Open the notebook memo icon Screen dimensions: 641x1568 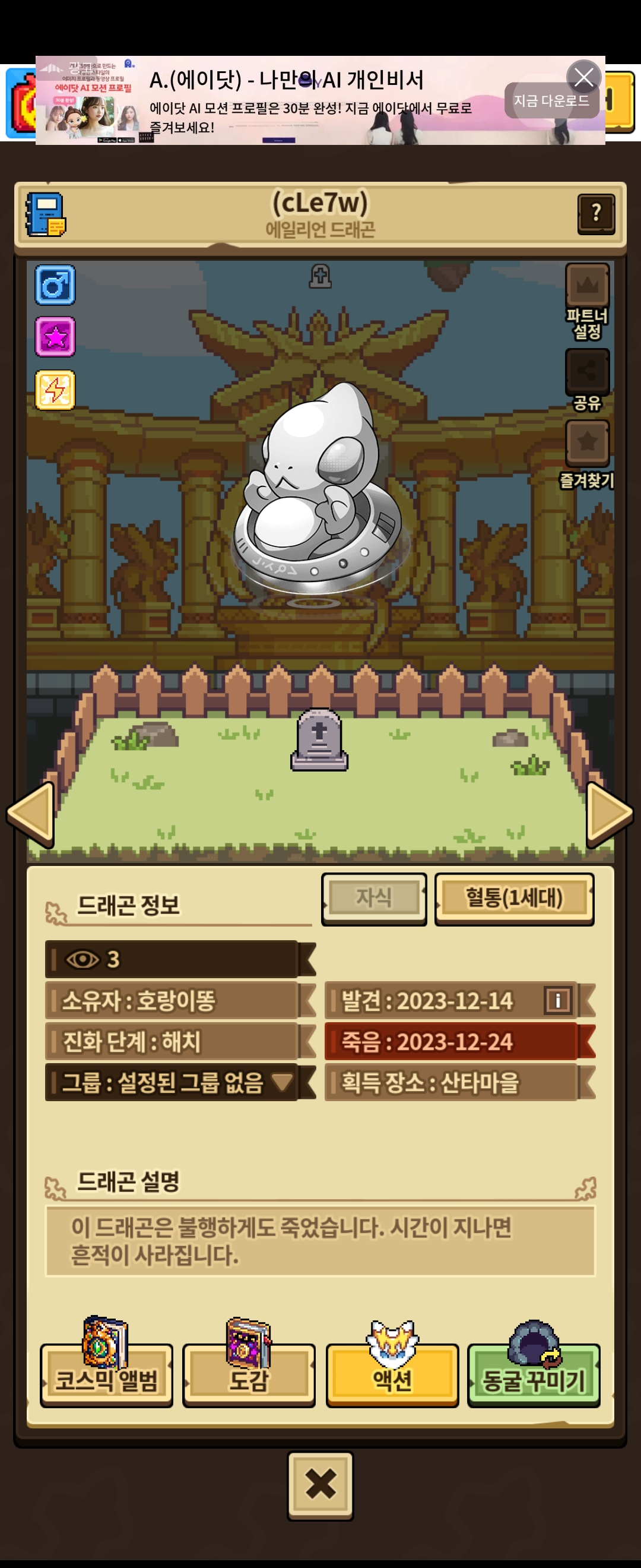point(46,215)
